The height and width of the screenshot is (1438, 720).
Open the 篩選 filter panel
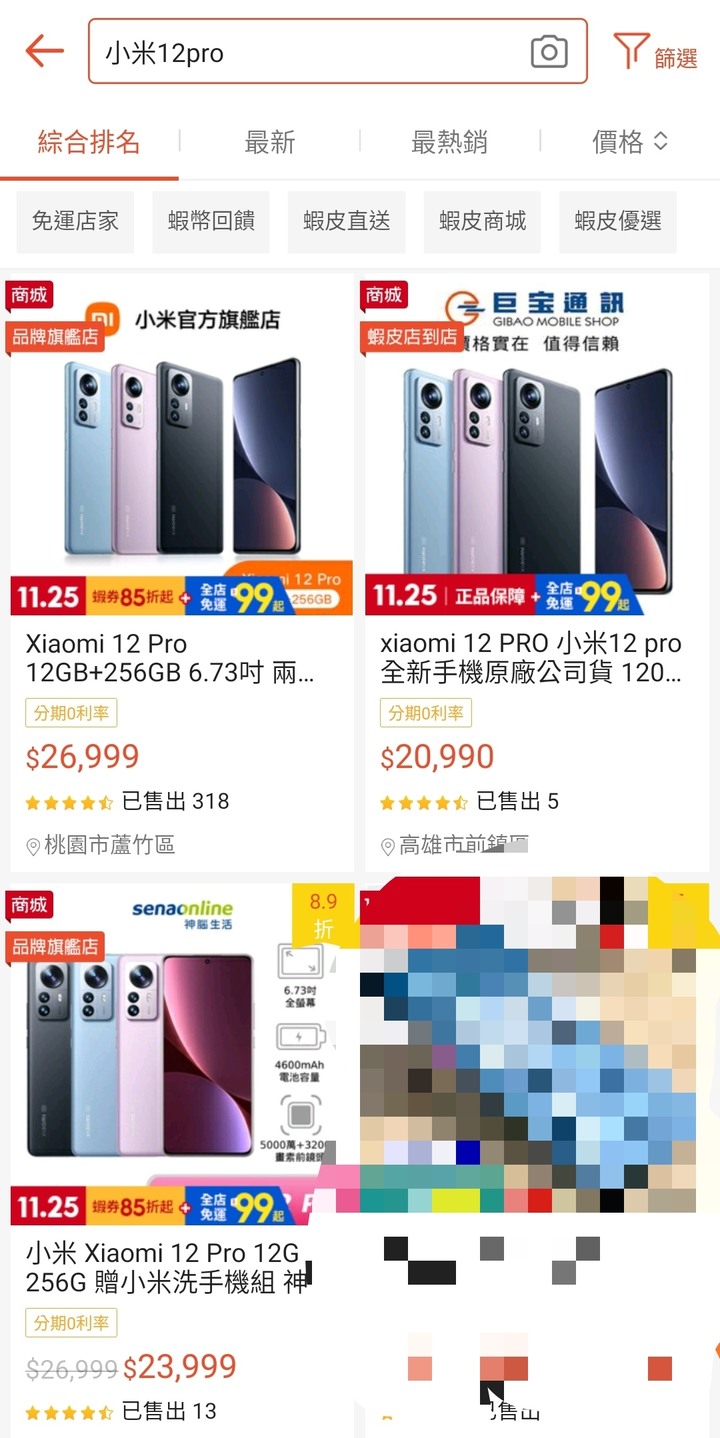(655, 52)
